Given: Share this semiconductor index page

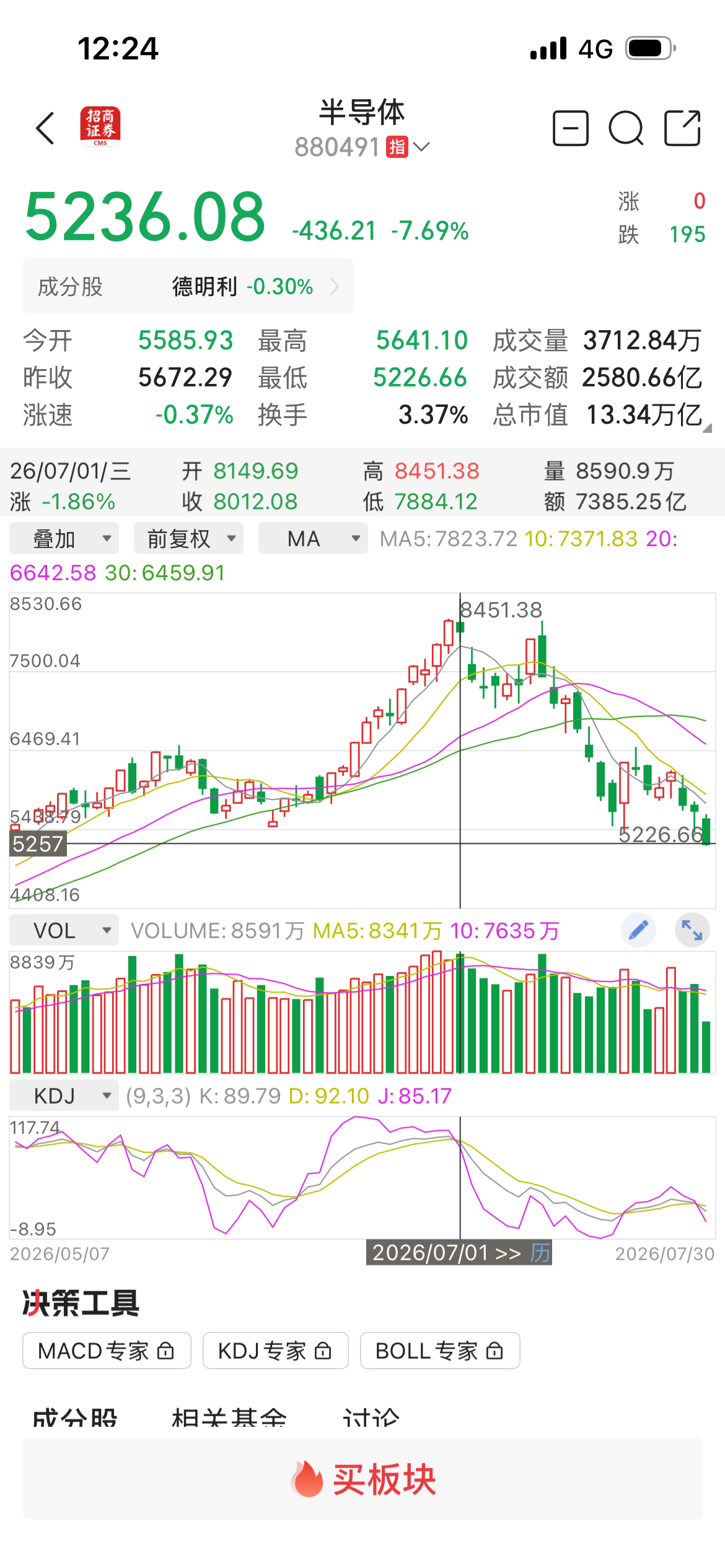Looking at the screenshot, I should click(x=682, y=128).
